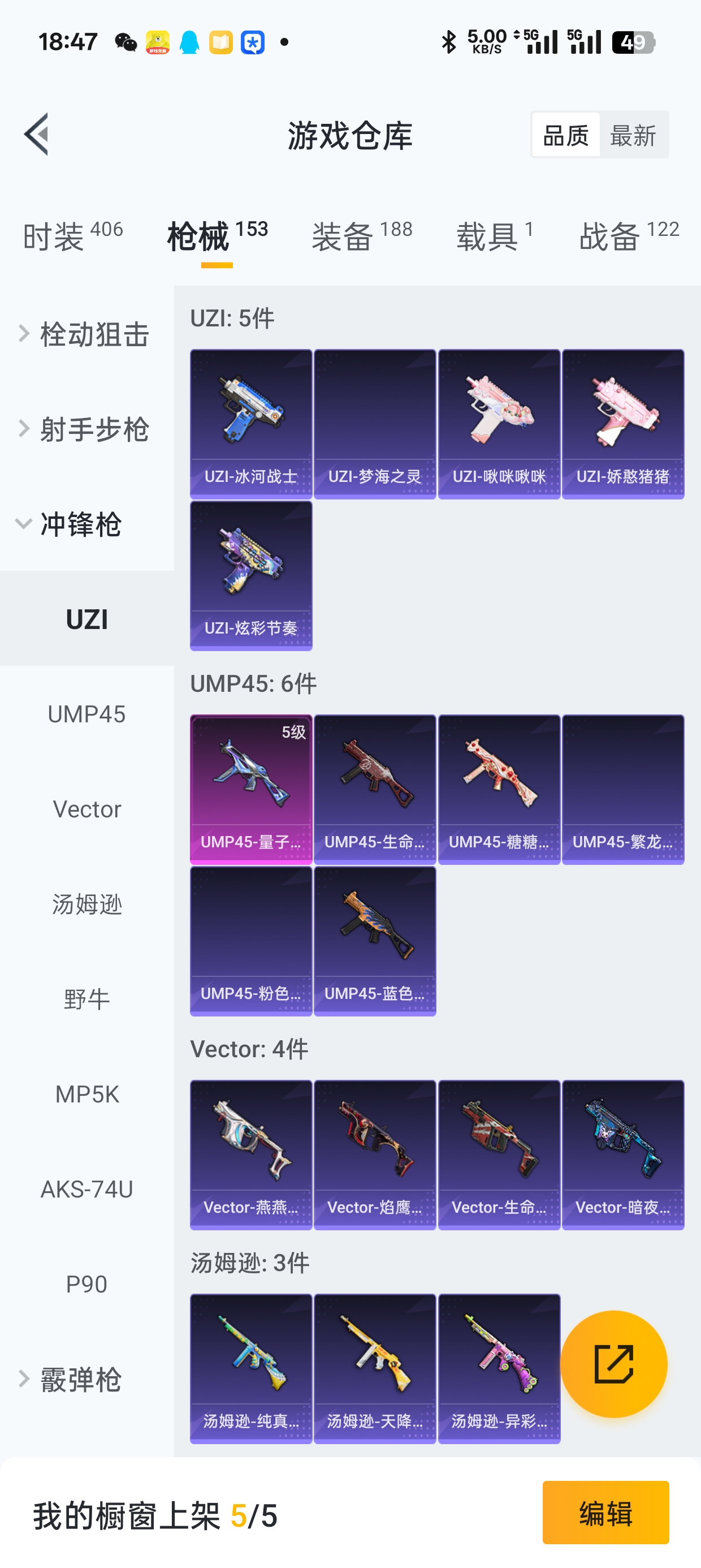Tap the 编辑 button
The image size is (701, 1568).
pyautogui.click(x=605, y=1512)
